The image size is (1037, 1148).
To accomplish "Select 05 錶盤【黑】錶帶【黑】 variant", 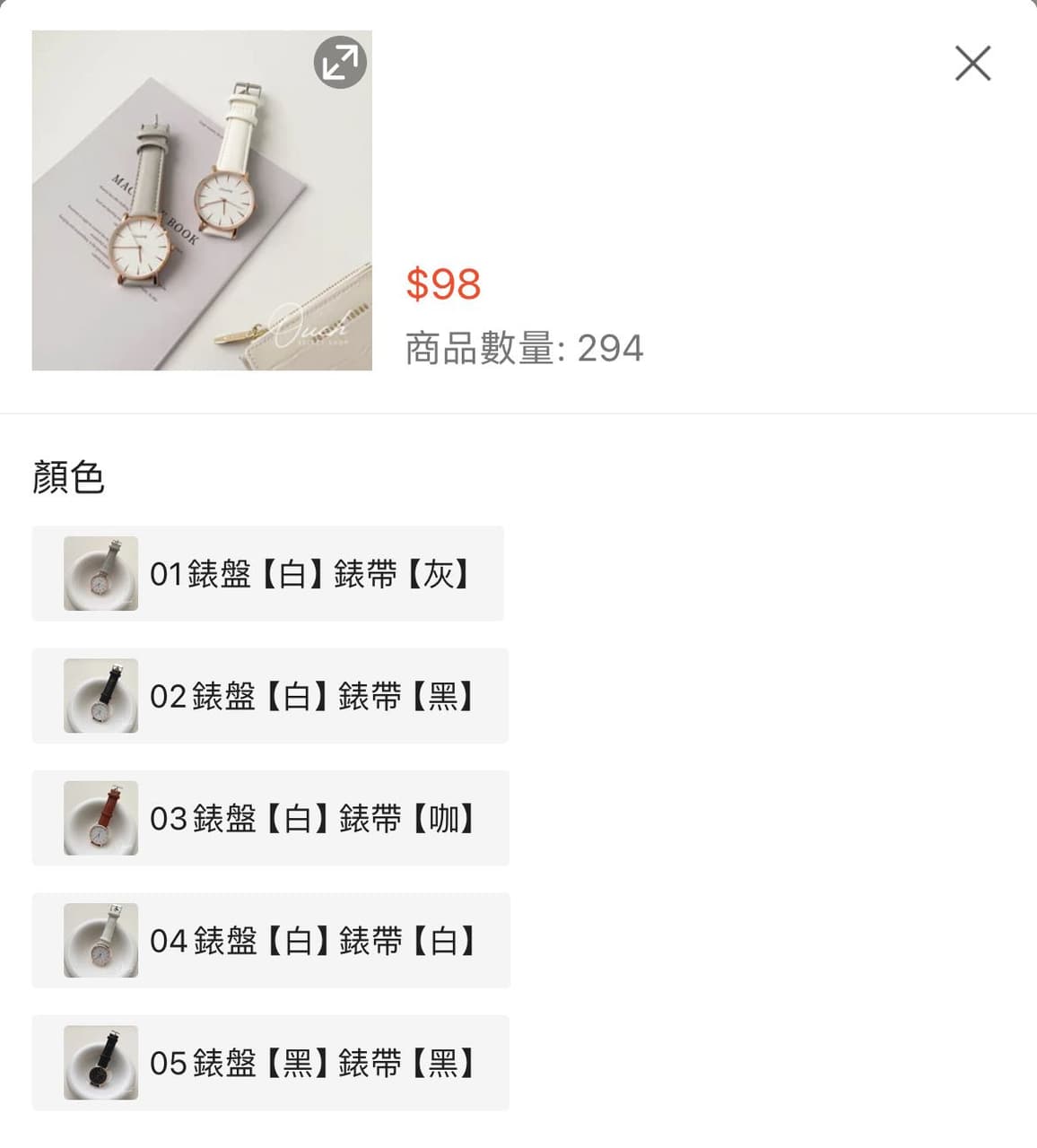I will click(270, 1063).
